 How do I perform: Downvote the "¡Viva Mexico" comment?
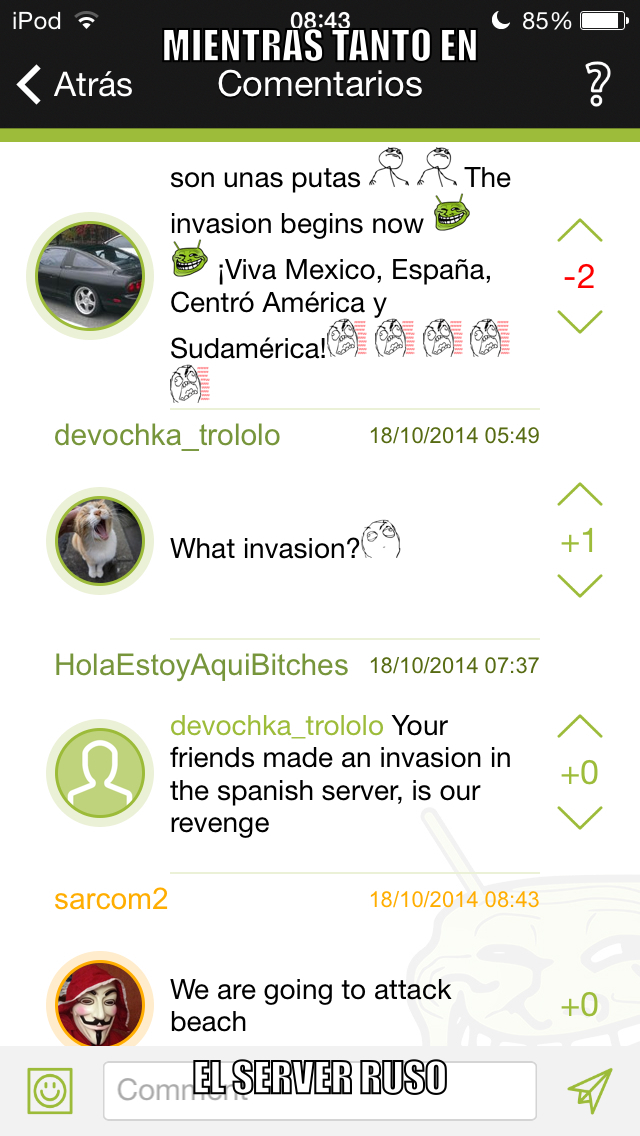click(580, 321)
